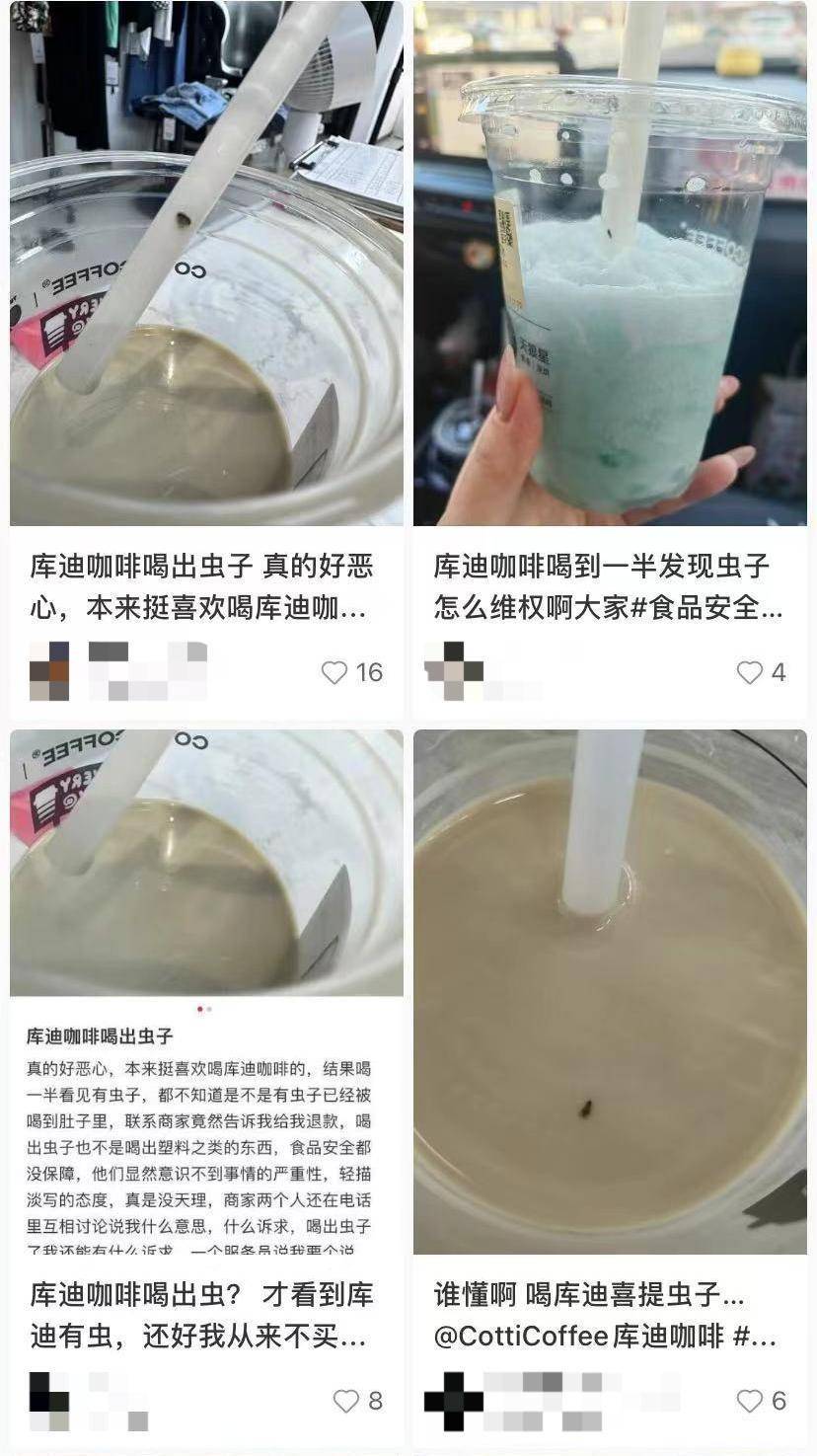Open the post "谁懂啊 喝库迪喜提虫子"
The width and height of the screenshot is (817, 1456).
(x=605, y=1315)
